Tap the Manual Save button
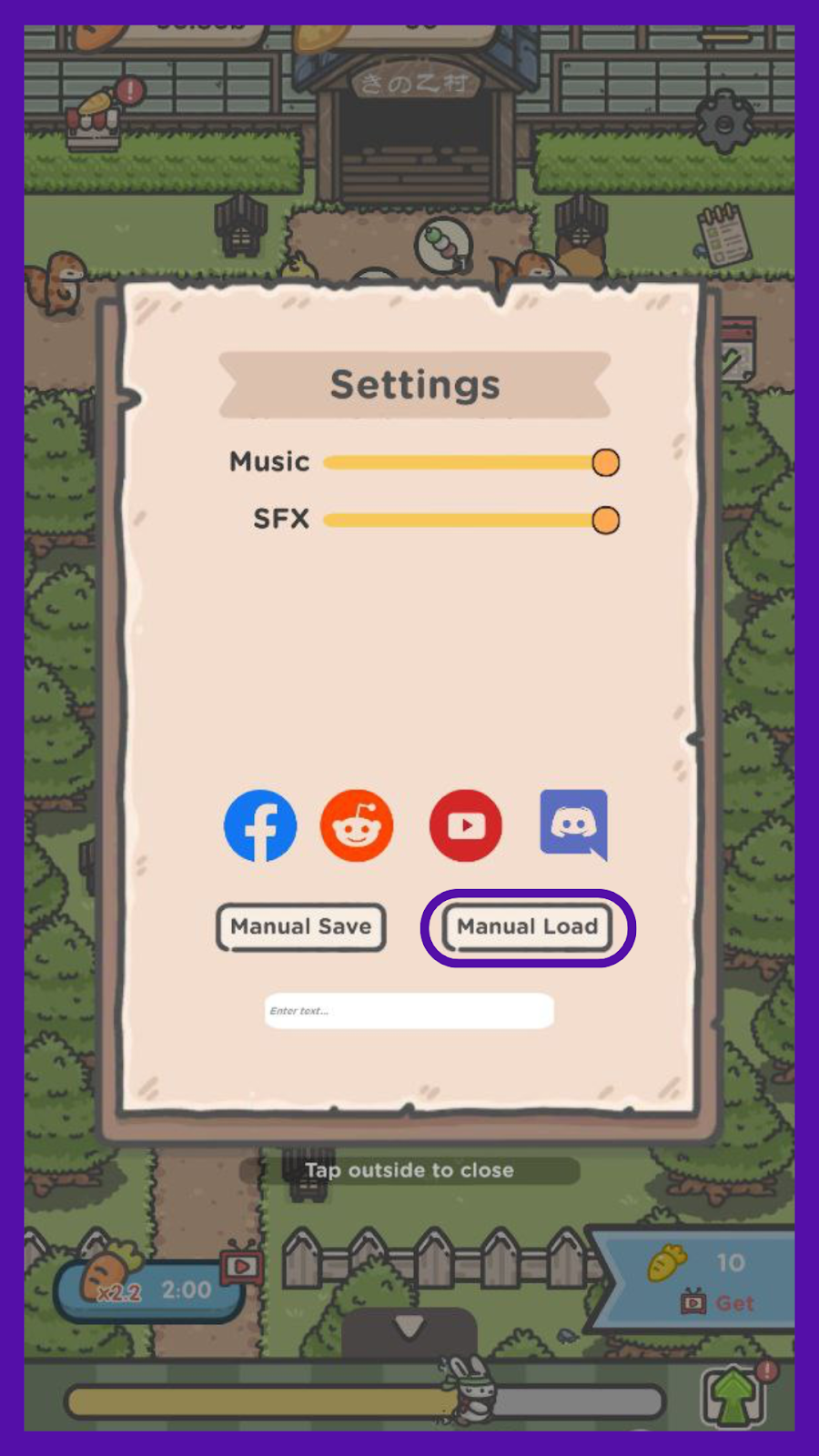 click(x=301, y=926)
